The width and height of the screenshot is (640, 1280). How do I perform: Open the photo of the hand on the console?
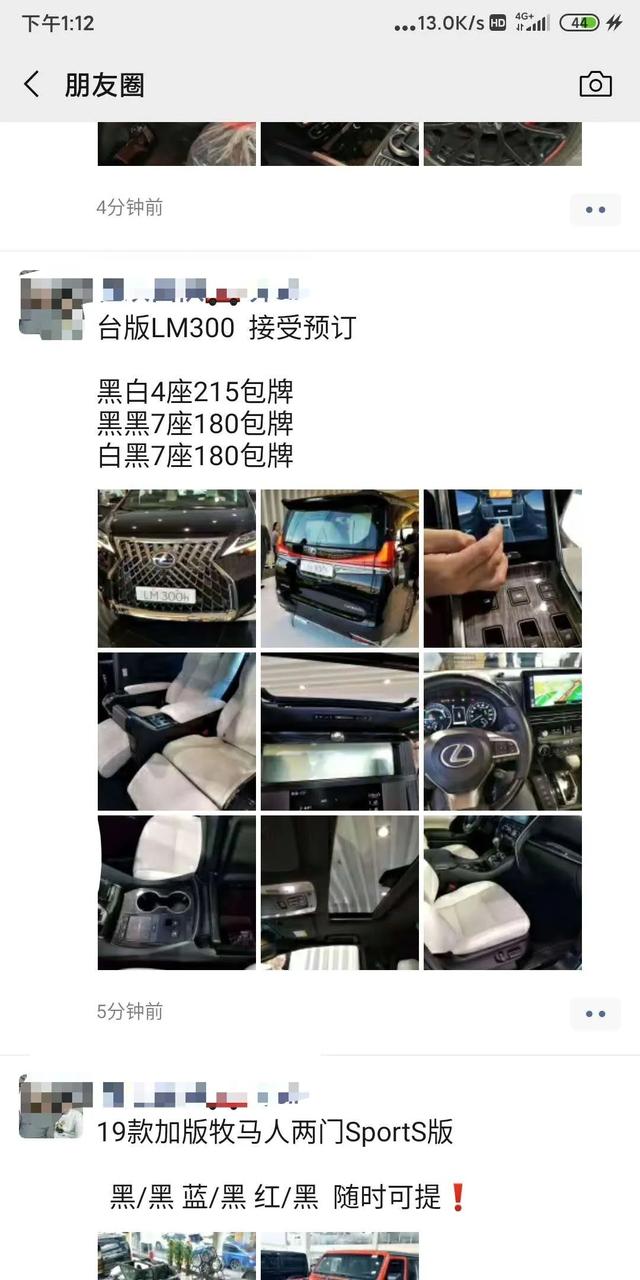[x=502, y=568]
